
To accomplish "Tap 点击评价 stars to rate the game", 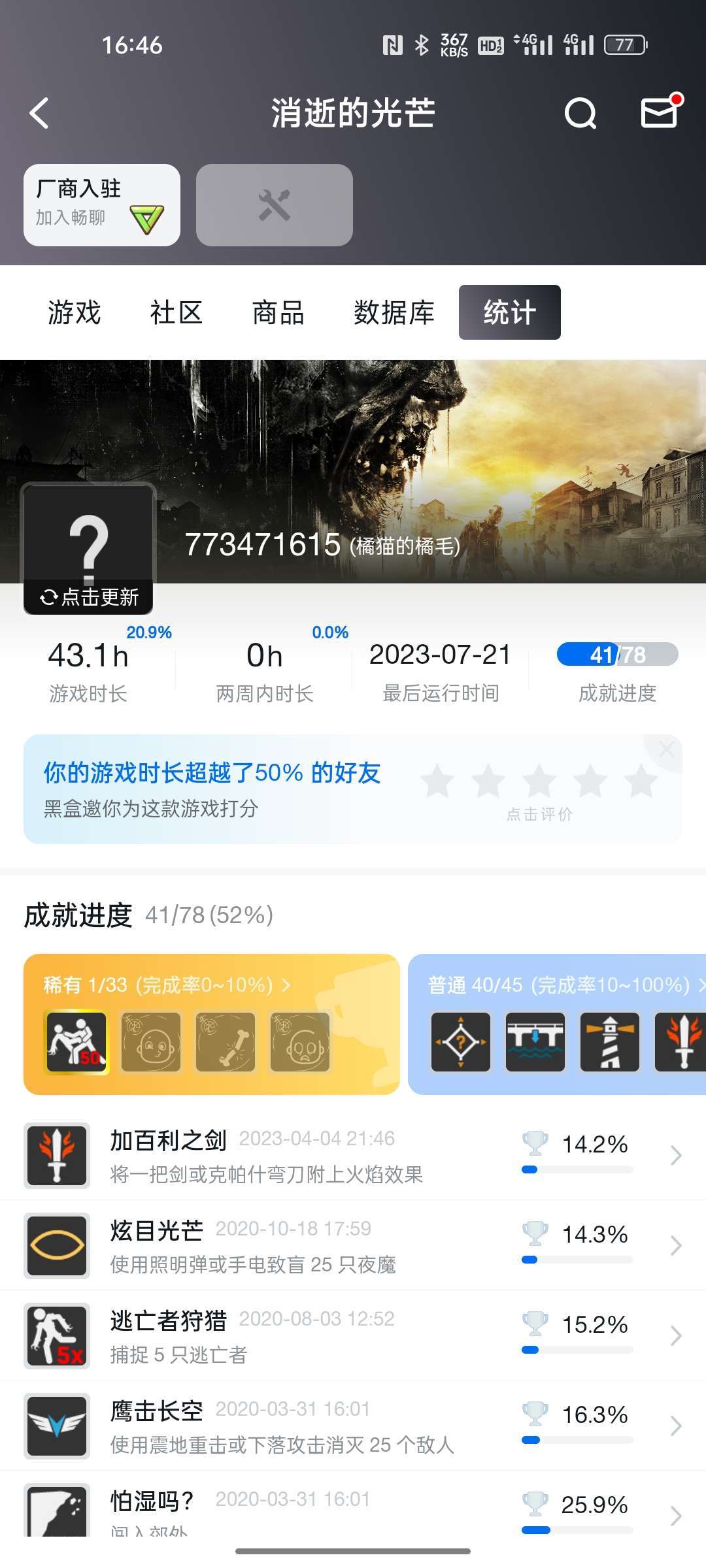I will point(539,791).
